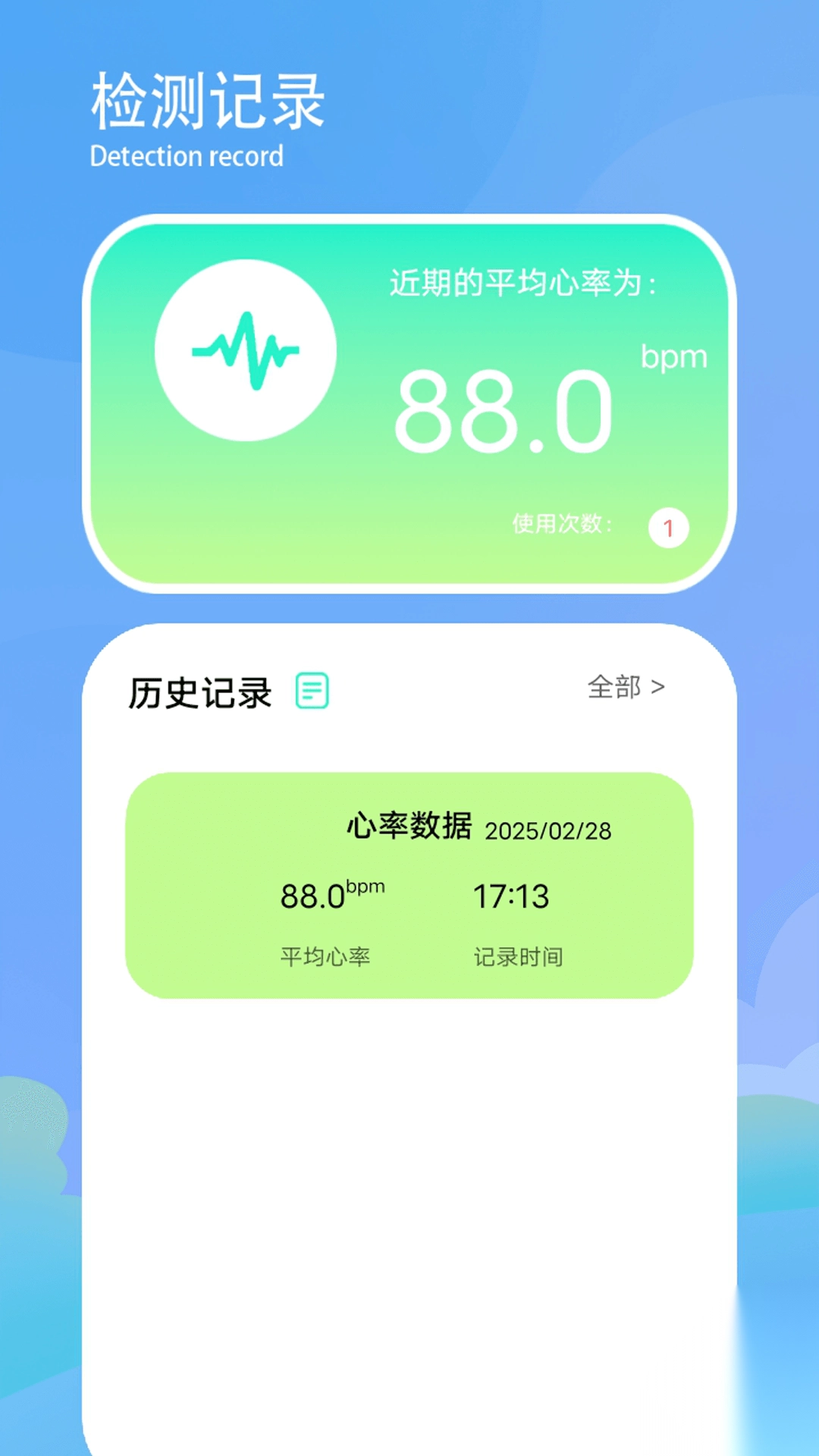This screenshot has width=819, height=1456.
Task: Expand 全部 to view all history records
Action: click(614, 686)
